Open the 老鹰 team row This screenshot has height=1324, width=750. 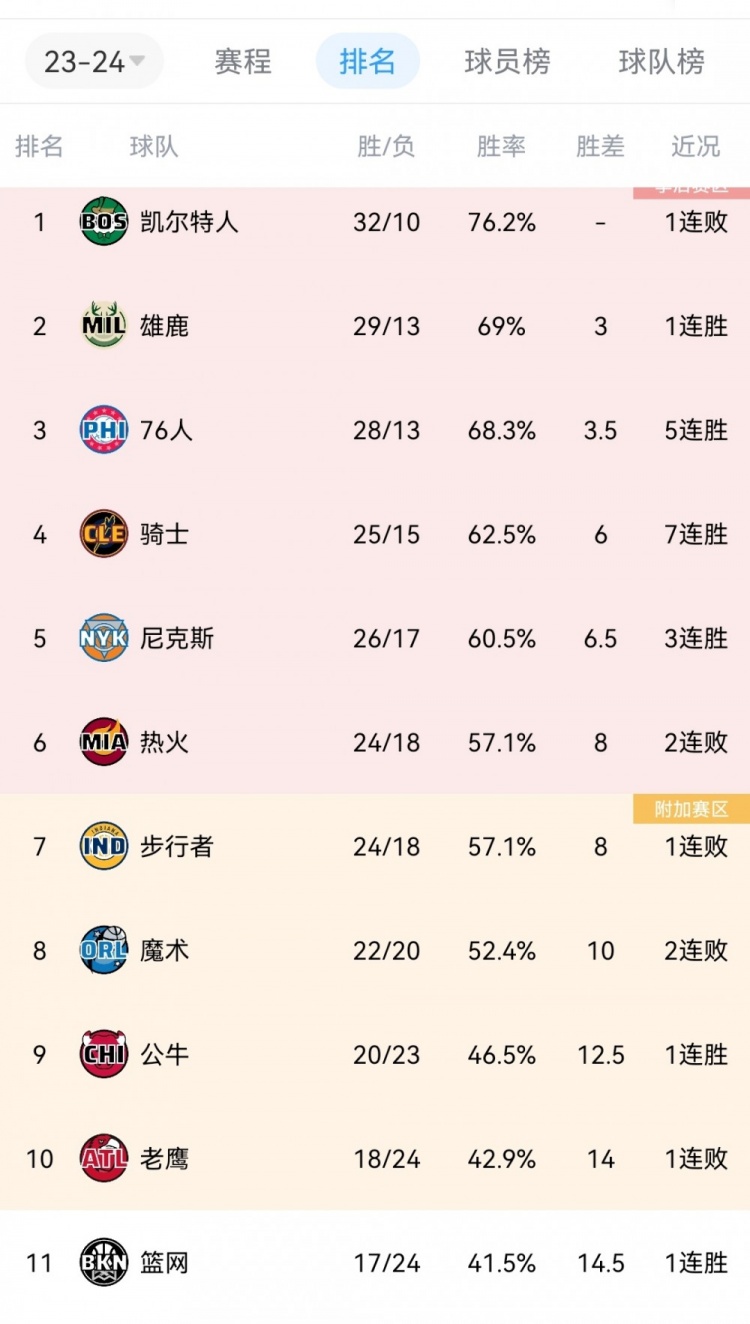pyautogui.click(x=375, y=1158)
